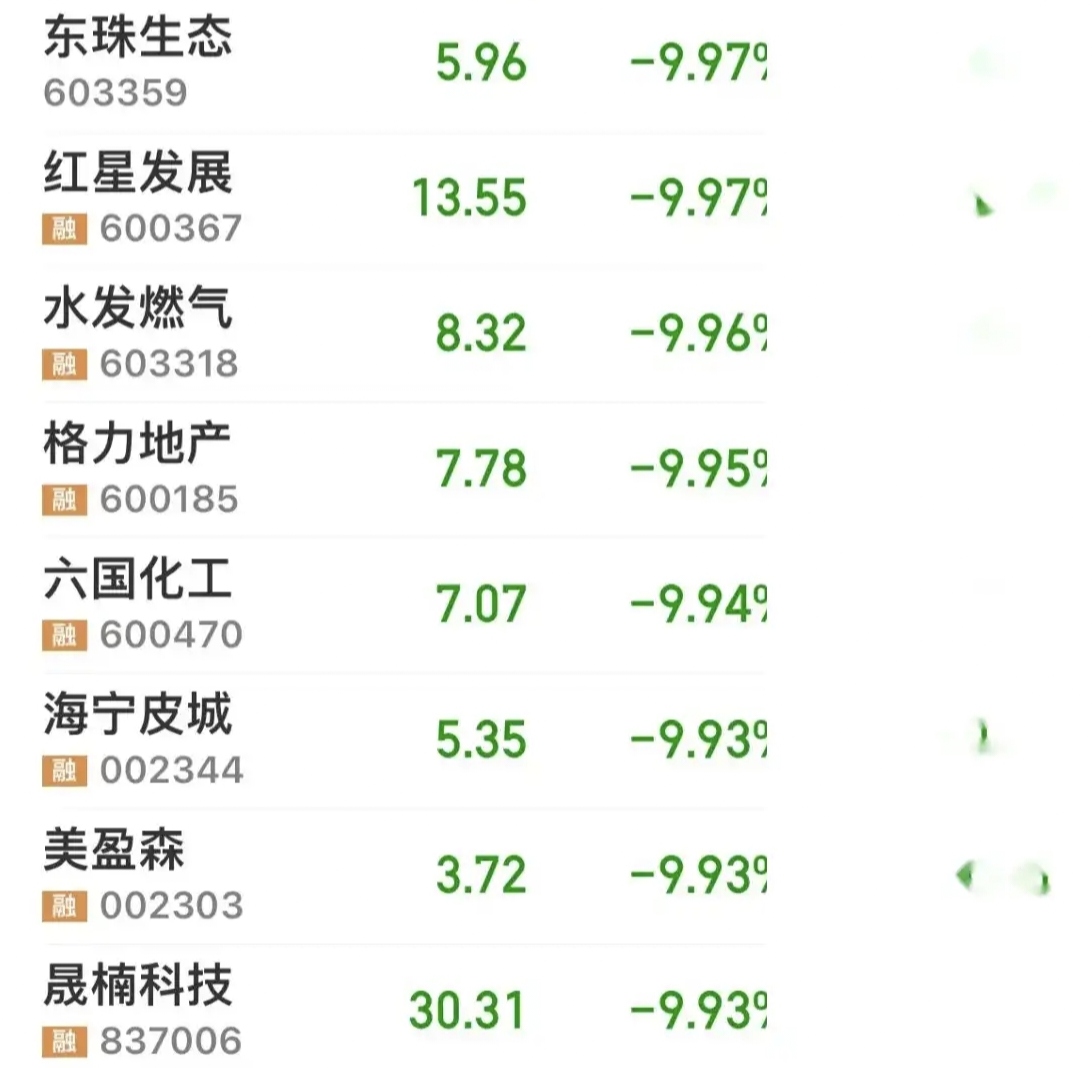Image resolution: width=1092 pixels, height=1068 pixels.
Task: View the 海宁皮城 002344 stock
Action: tap(400, 740)
